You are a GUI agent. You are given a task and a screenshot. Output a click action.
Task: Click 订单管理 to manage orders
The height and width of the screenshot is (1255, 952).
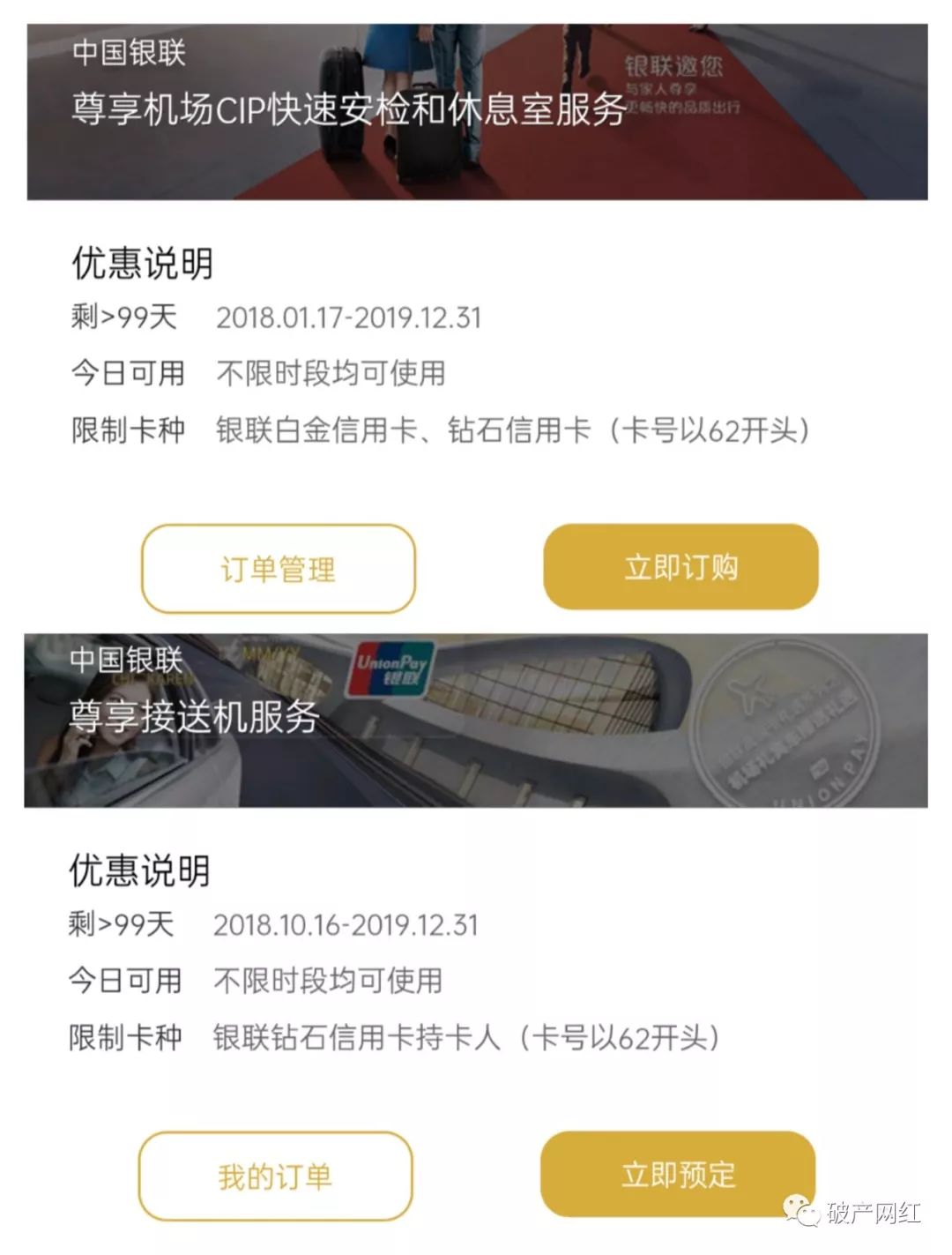278,569
